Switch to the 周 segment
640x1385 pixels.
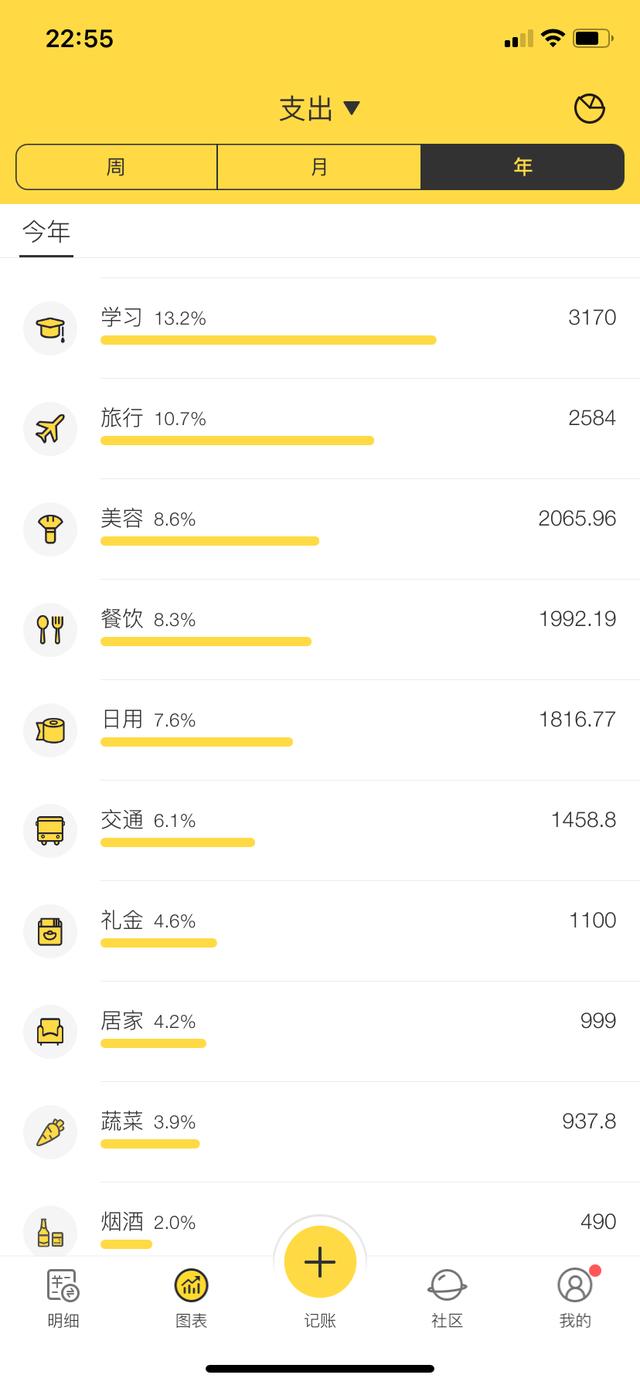pos(117,167)
